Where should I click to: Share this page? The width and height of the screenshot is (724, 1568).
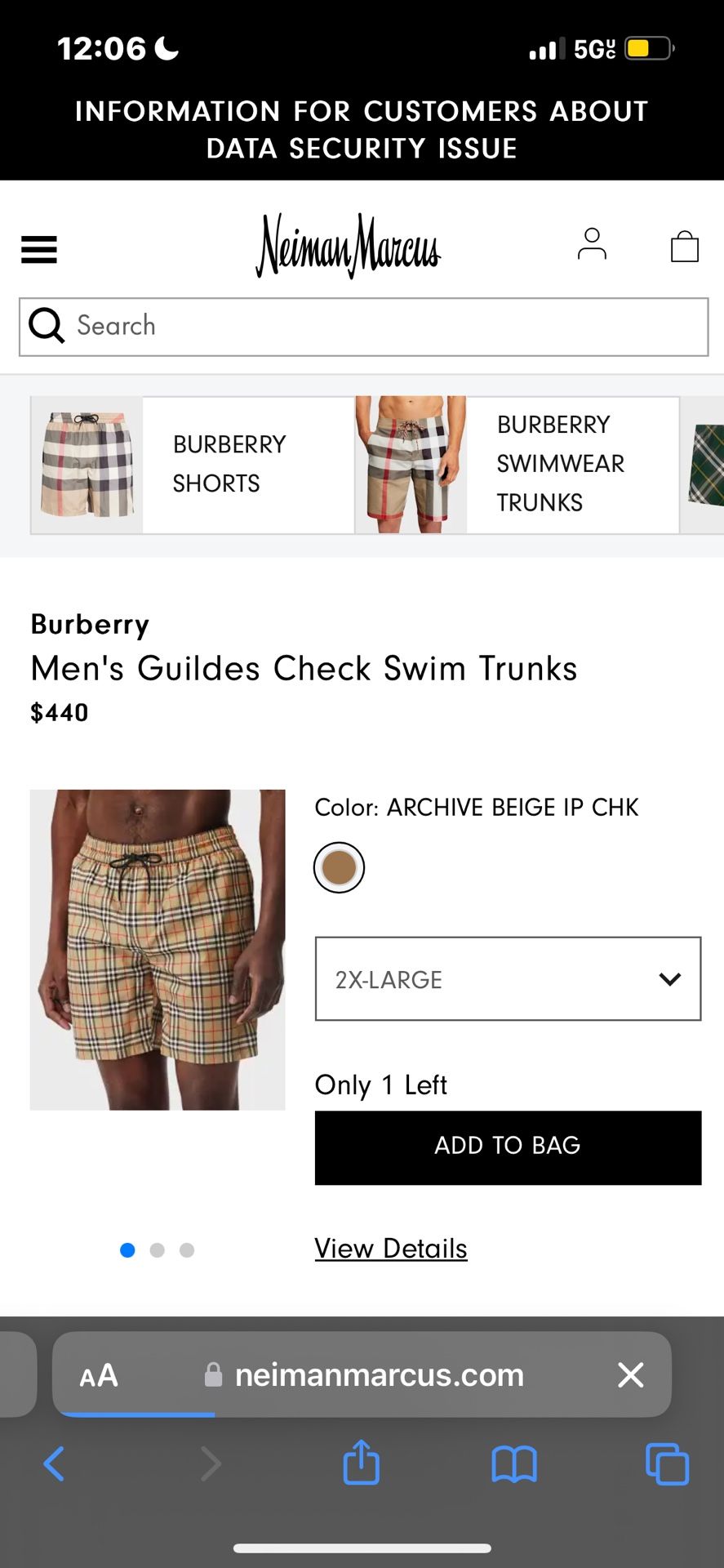point(361,1462)
